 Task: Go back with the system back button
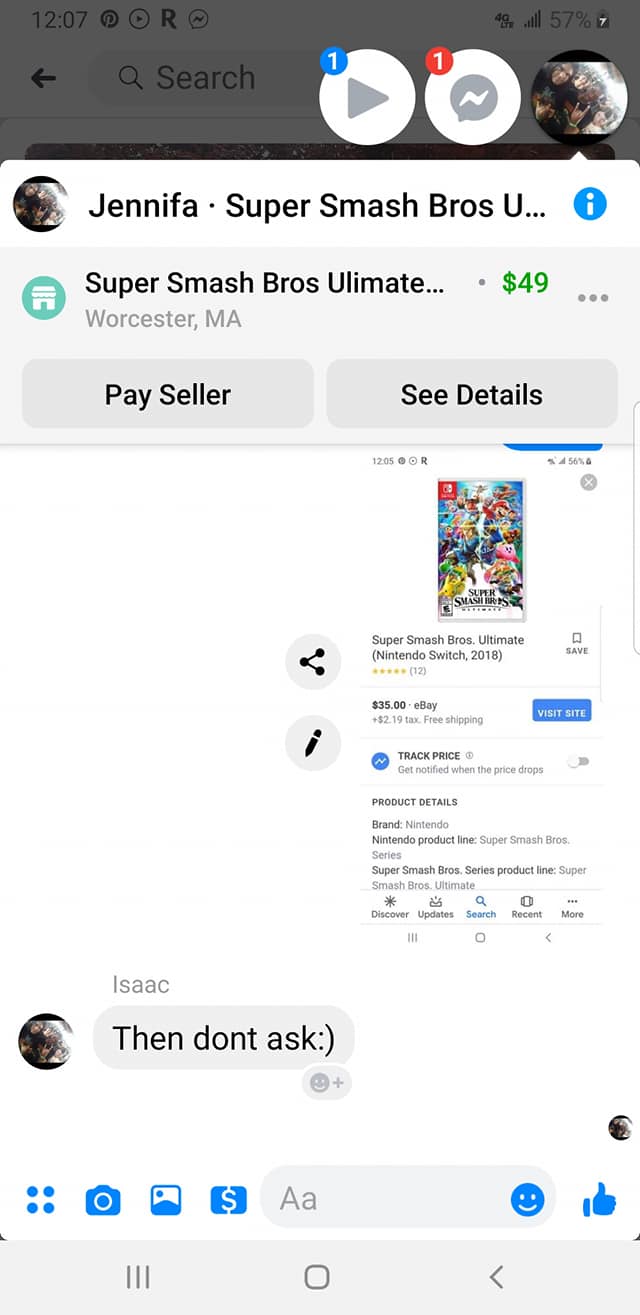pyautogui.click(x=496, y=1276)
